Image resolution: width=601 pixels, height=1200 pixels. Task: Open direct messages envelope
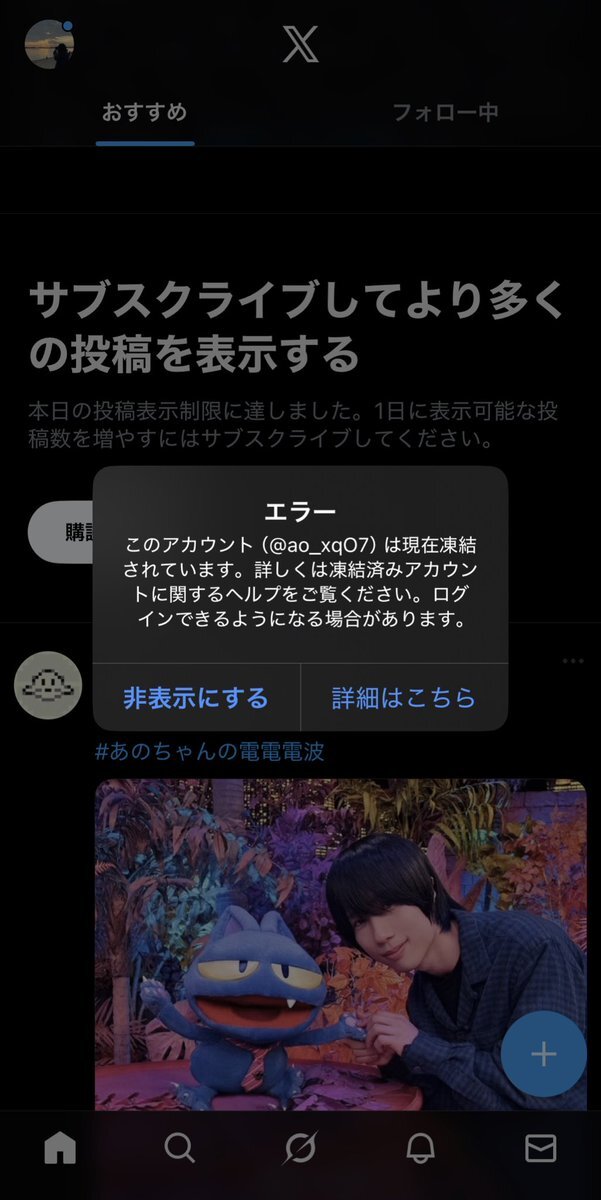coord(540,1149)
